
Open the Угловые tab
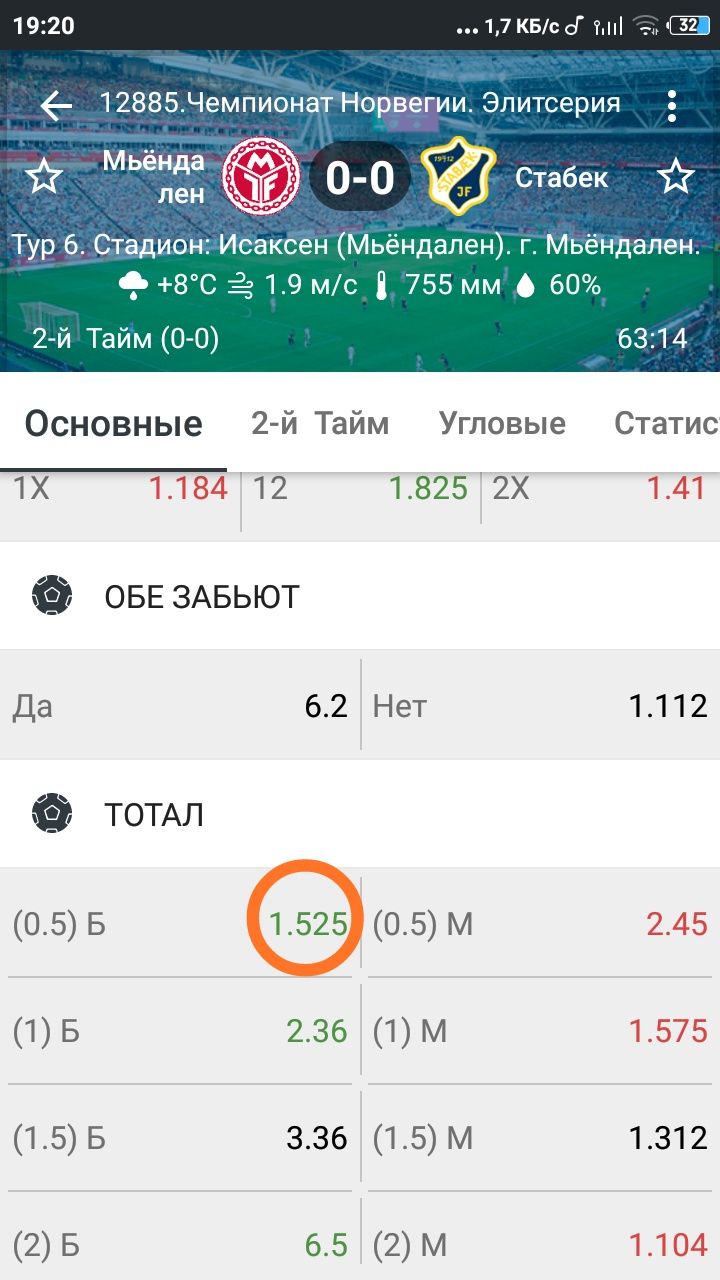point(502,424)
